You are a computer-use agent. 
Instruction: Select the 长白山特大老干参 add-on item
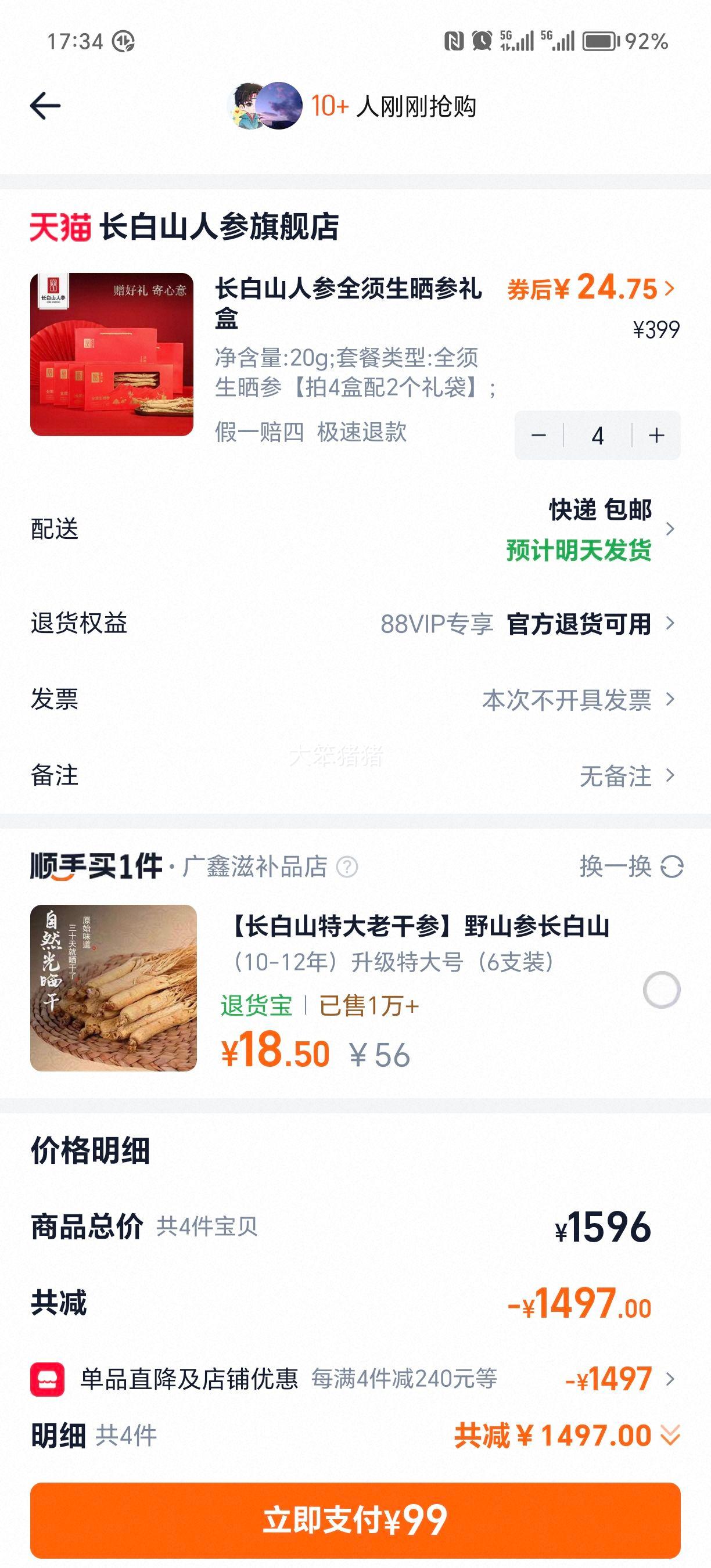(x=662, y=990)
